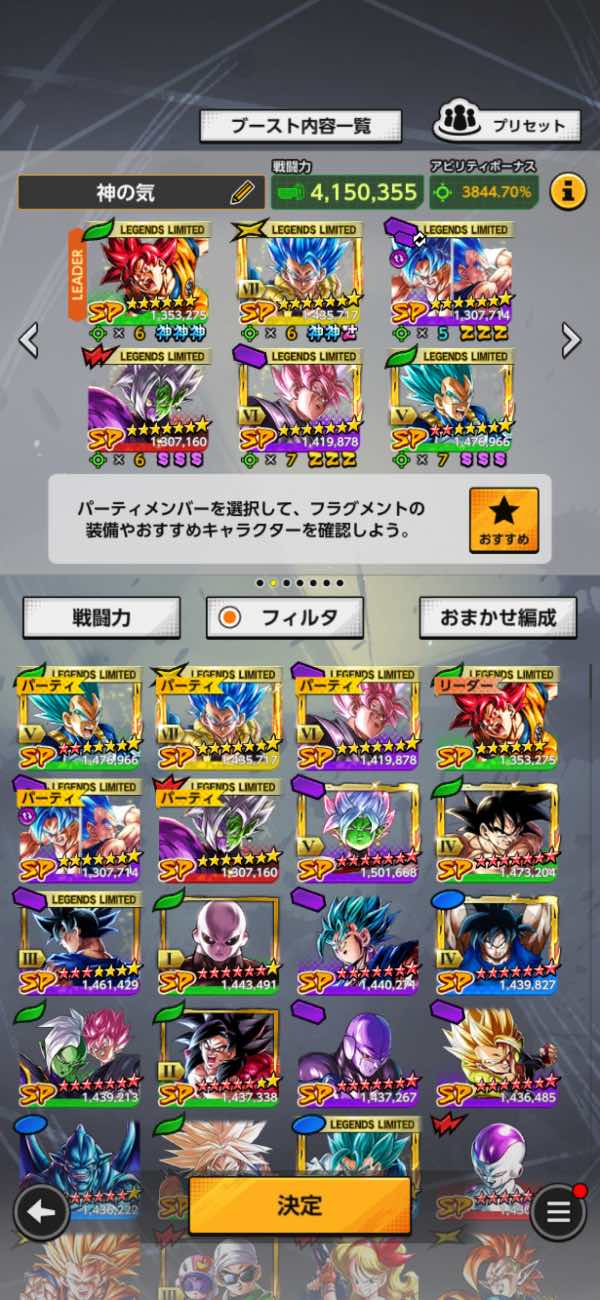This screenshot has height=1300, width=600.
Task: Choose the list character with power 1,443,491
Action: [218, 942]
